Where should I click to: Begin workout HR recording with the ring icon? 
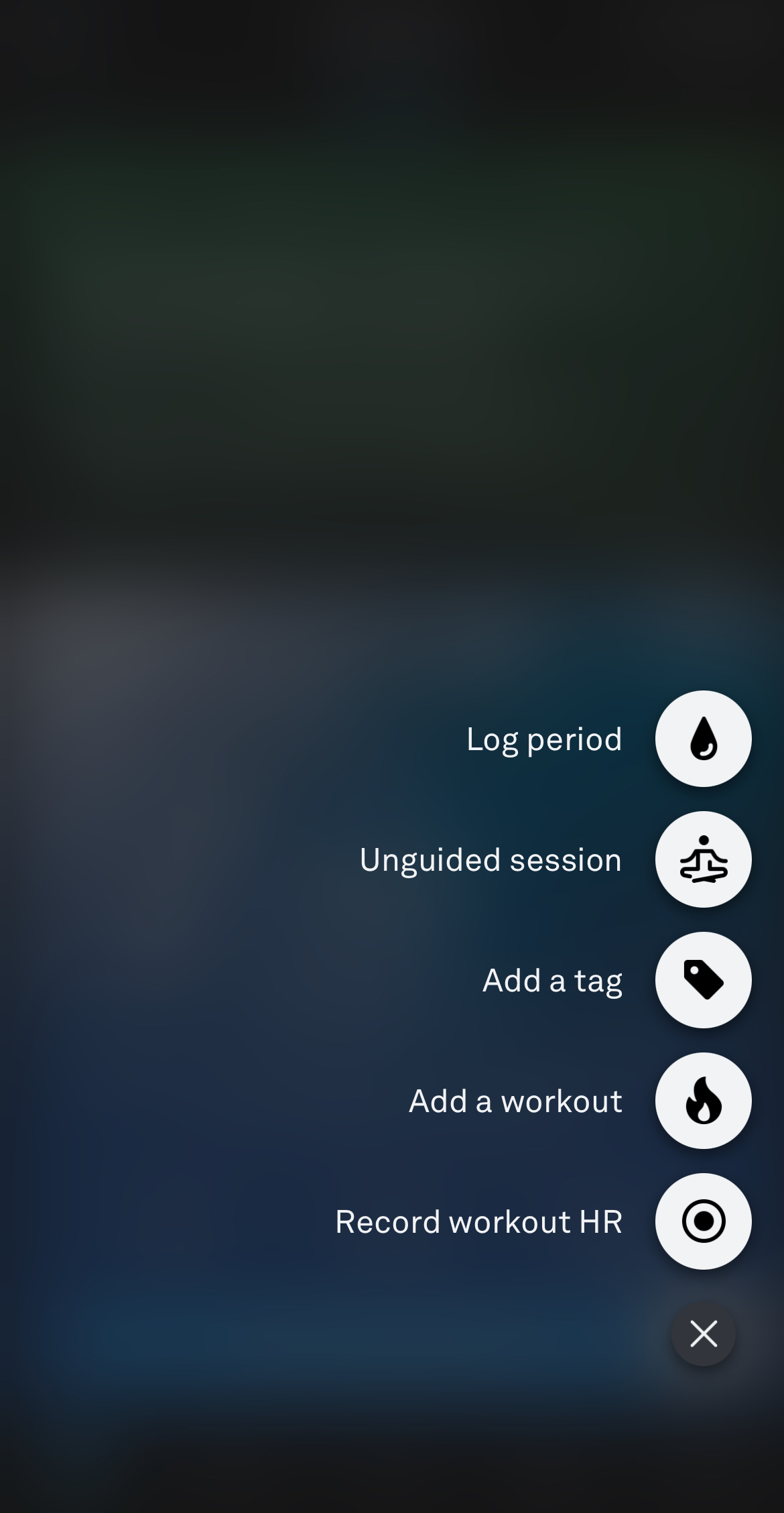click(703, 1221)
